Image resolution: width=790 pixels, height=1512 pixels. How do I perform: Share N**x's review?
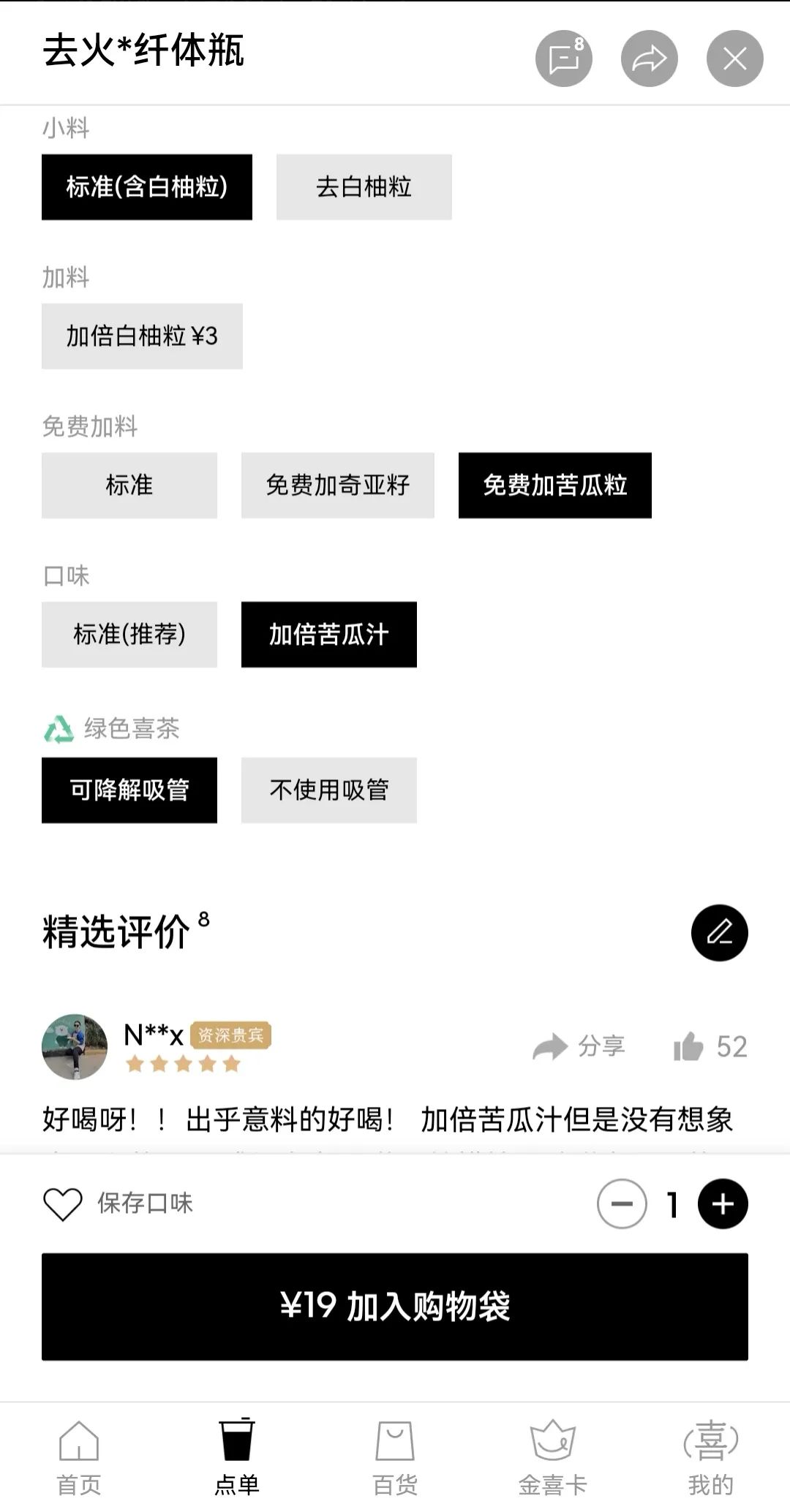pyautogui.click(x=579, y=1046)
